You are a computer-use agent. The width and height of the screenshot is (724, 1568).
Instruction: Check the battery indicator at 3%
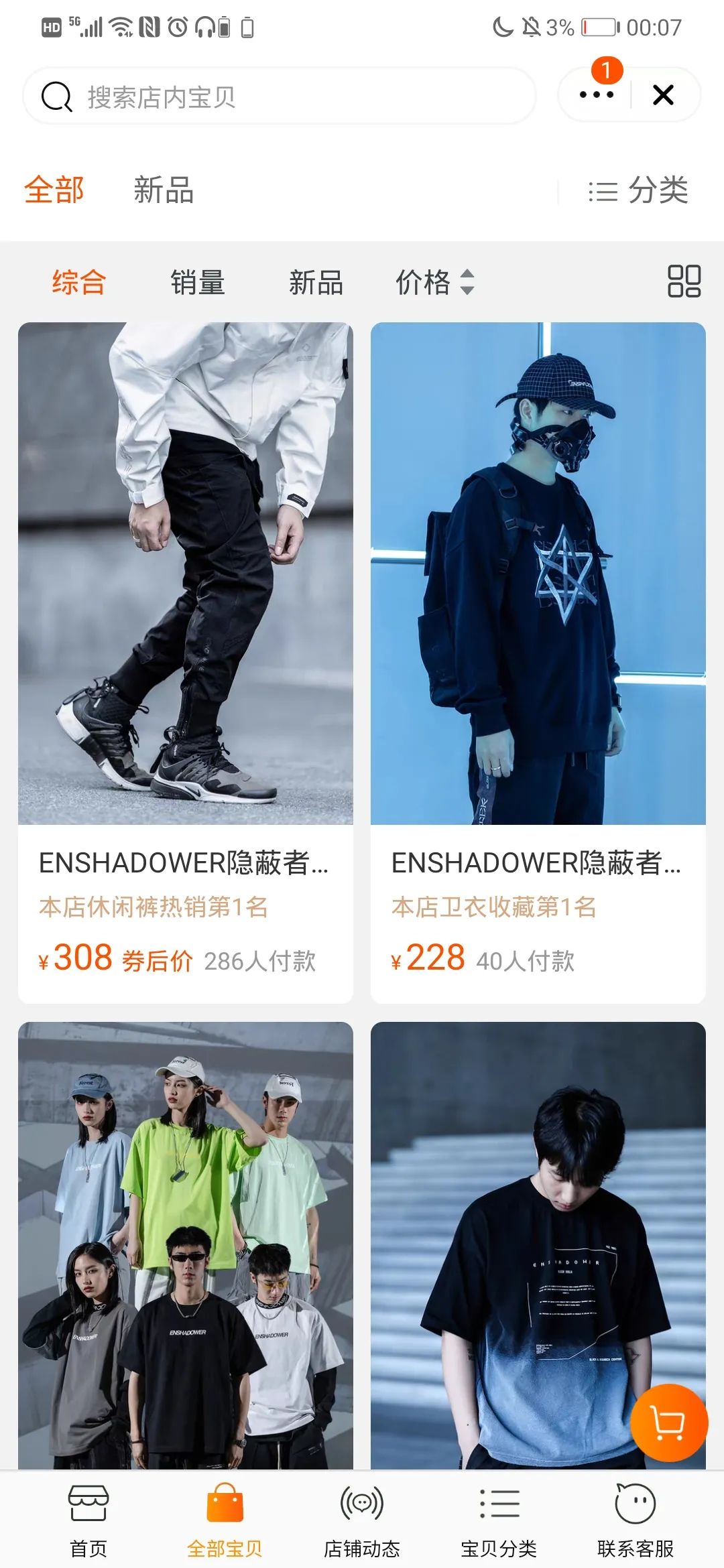click(x=601, y=28)
